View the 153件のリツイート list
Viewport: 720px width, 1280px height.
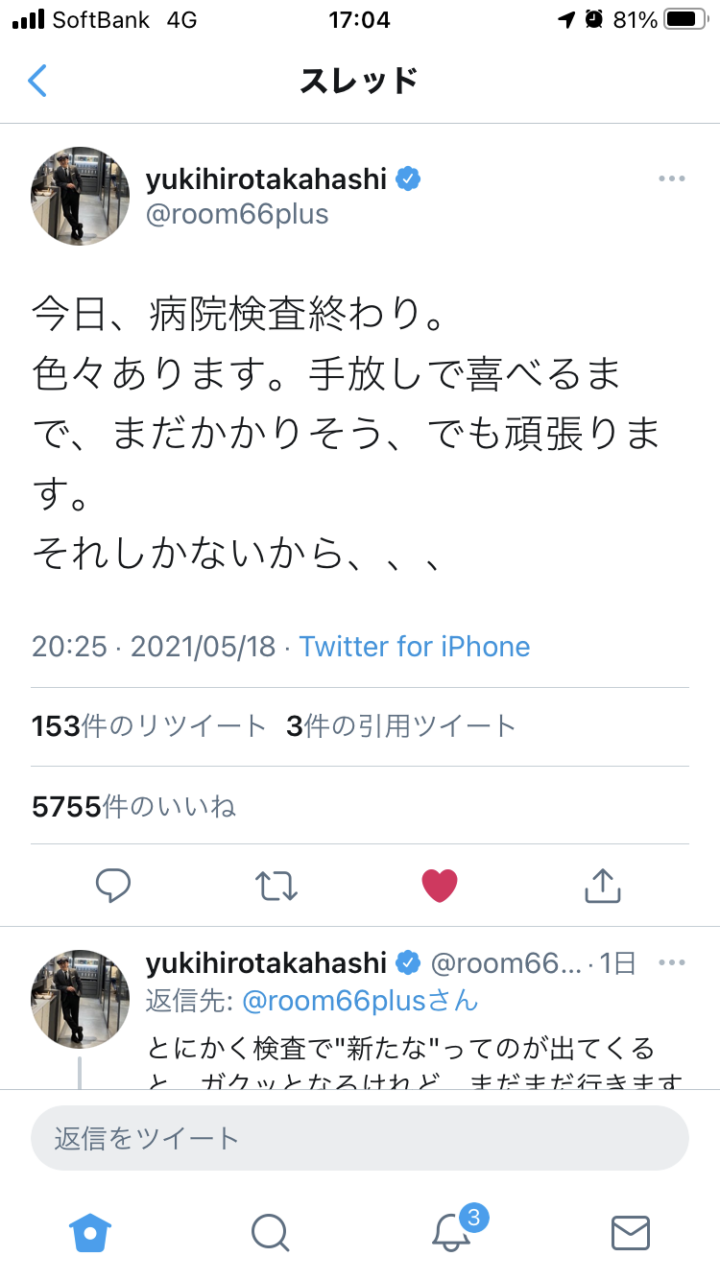point(148,727)
